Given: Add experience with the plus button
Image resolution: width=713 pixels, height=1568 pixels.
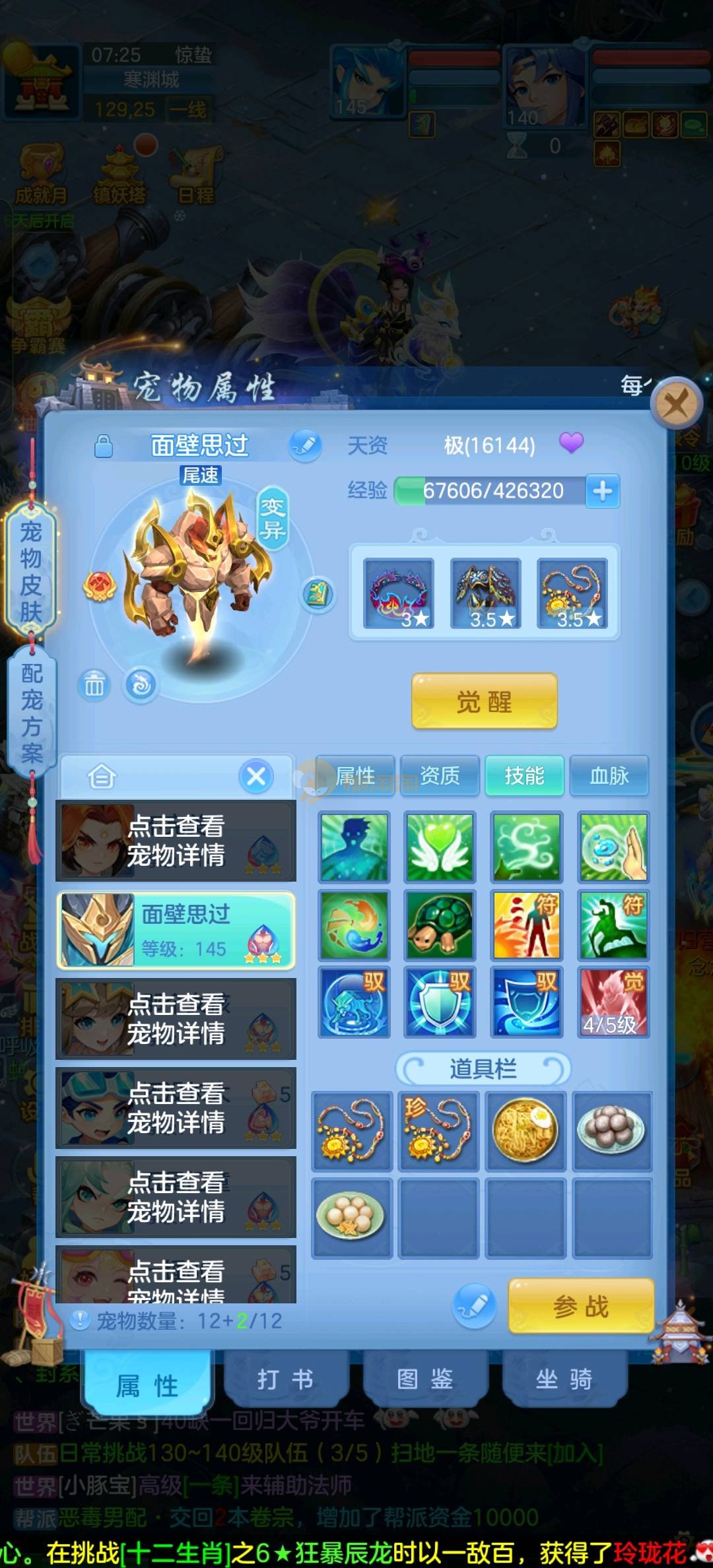Looking at the screenshot, I should point(602,491).
